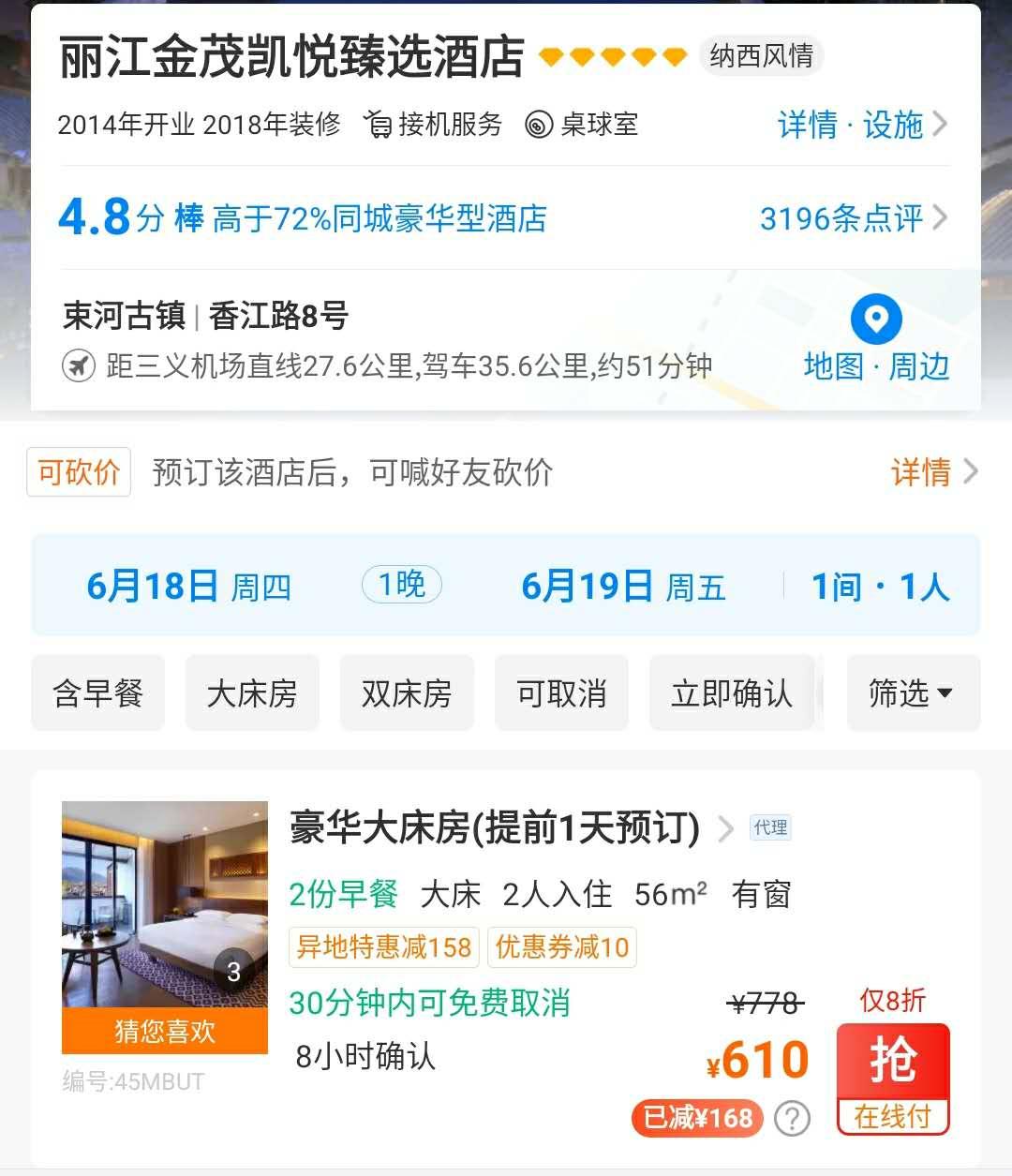This screenshot has height=1176, width=1012.
Task: Open the 筛选 filter dropdown
Action: tap(913, 693)
